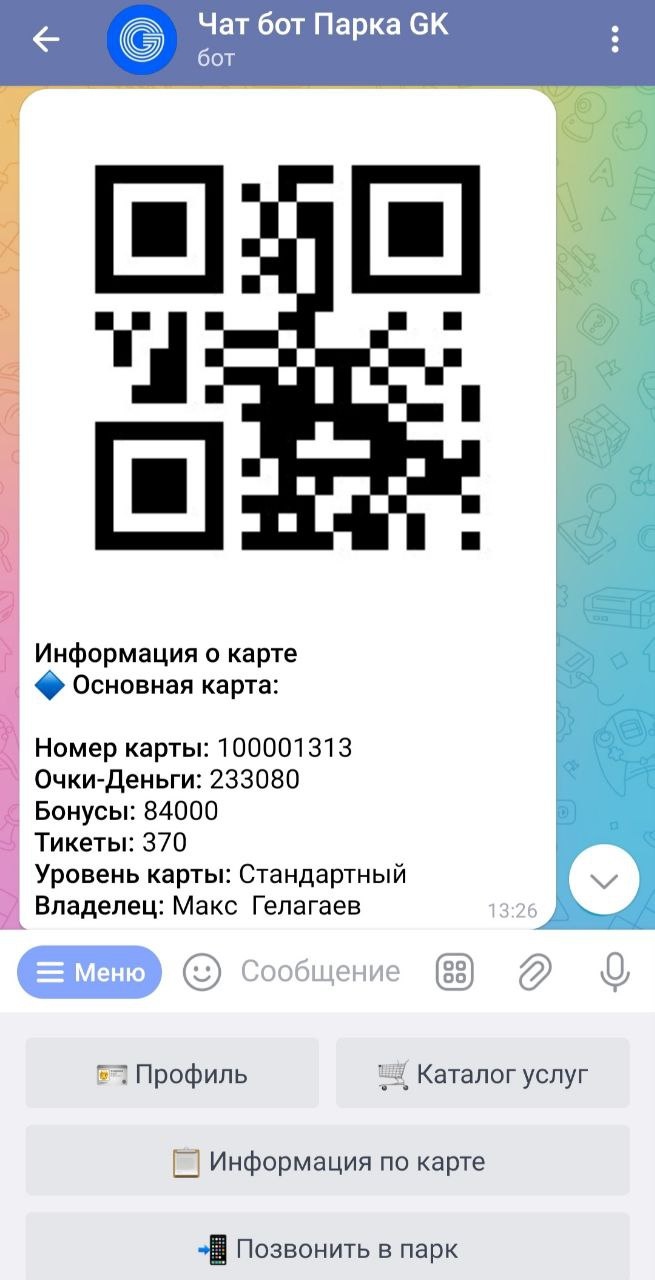Open Каталог услуг
The height and width of the screenshot is (1280, 655).
(482, 1074)
